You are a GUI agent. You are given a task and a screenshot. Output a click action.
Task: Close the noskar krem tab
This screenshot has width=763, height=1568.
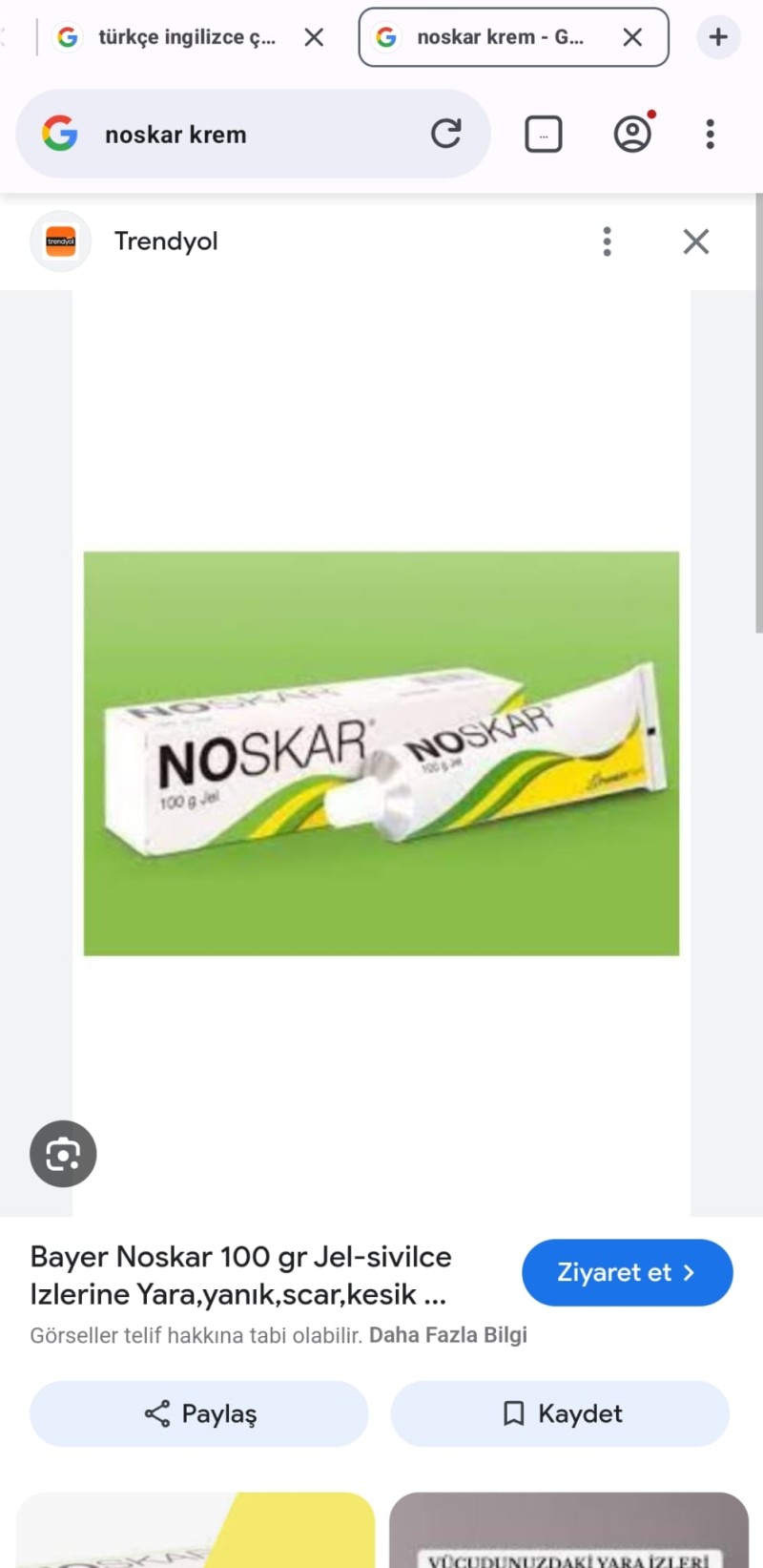click(632, 37)
